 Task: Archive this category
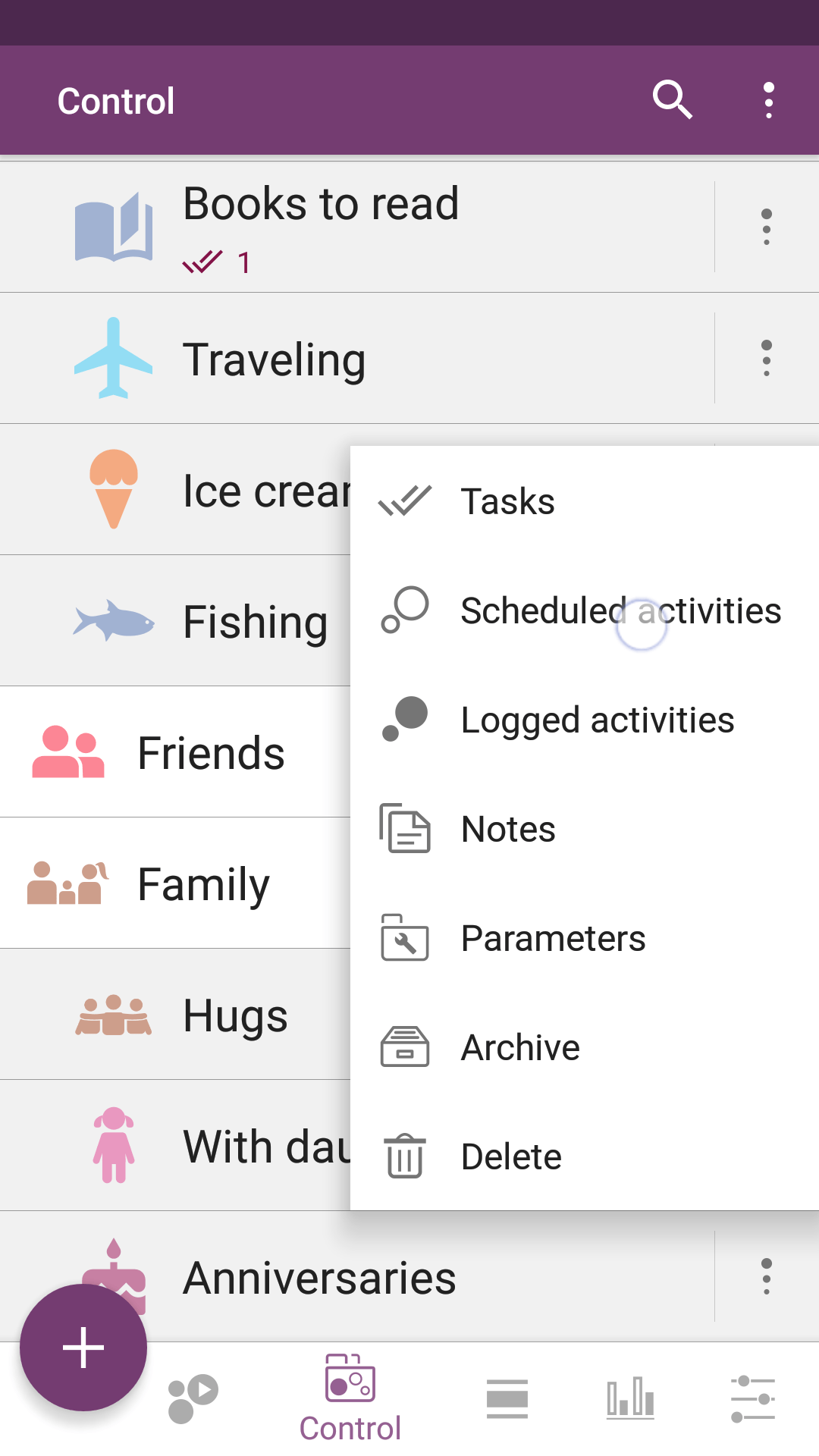[x=520, y=1047]
